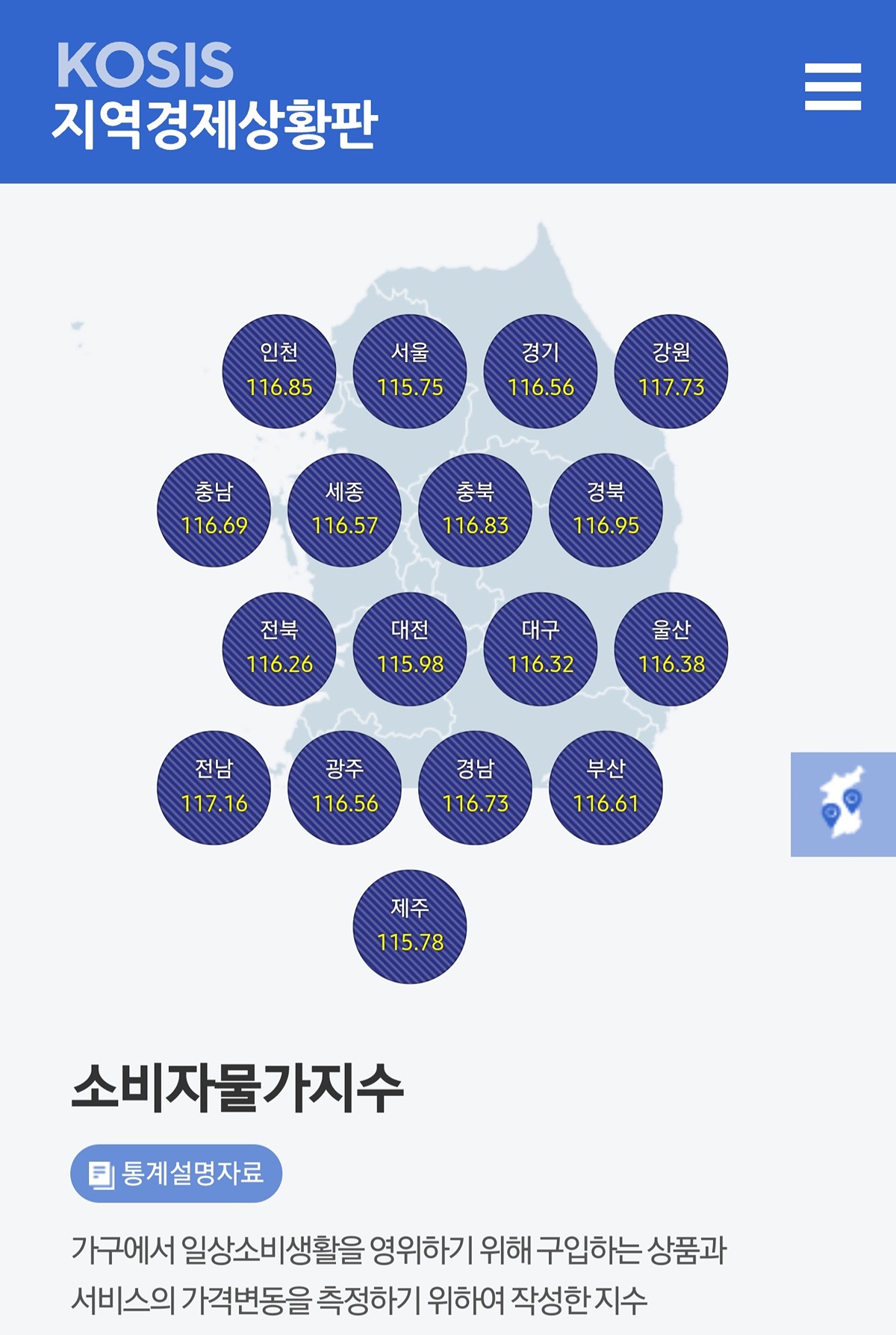The image size is (896, 1335).
Task: Select the 경북 region bubble
Action: pyautogui.click(x=606, y=510)
